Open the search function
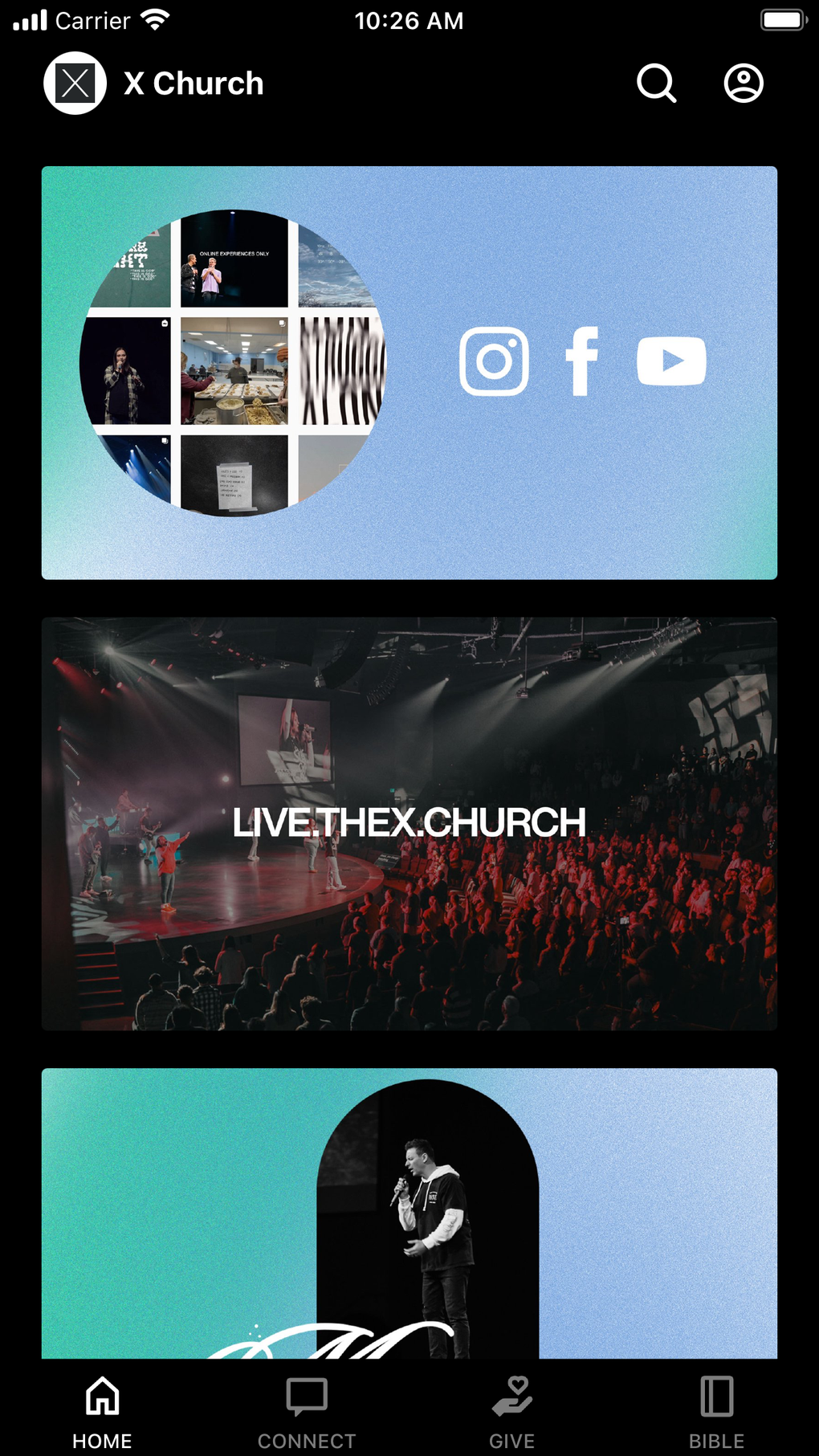Screen dimensions: 819x1456 [656, 83]
